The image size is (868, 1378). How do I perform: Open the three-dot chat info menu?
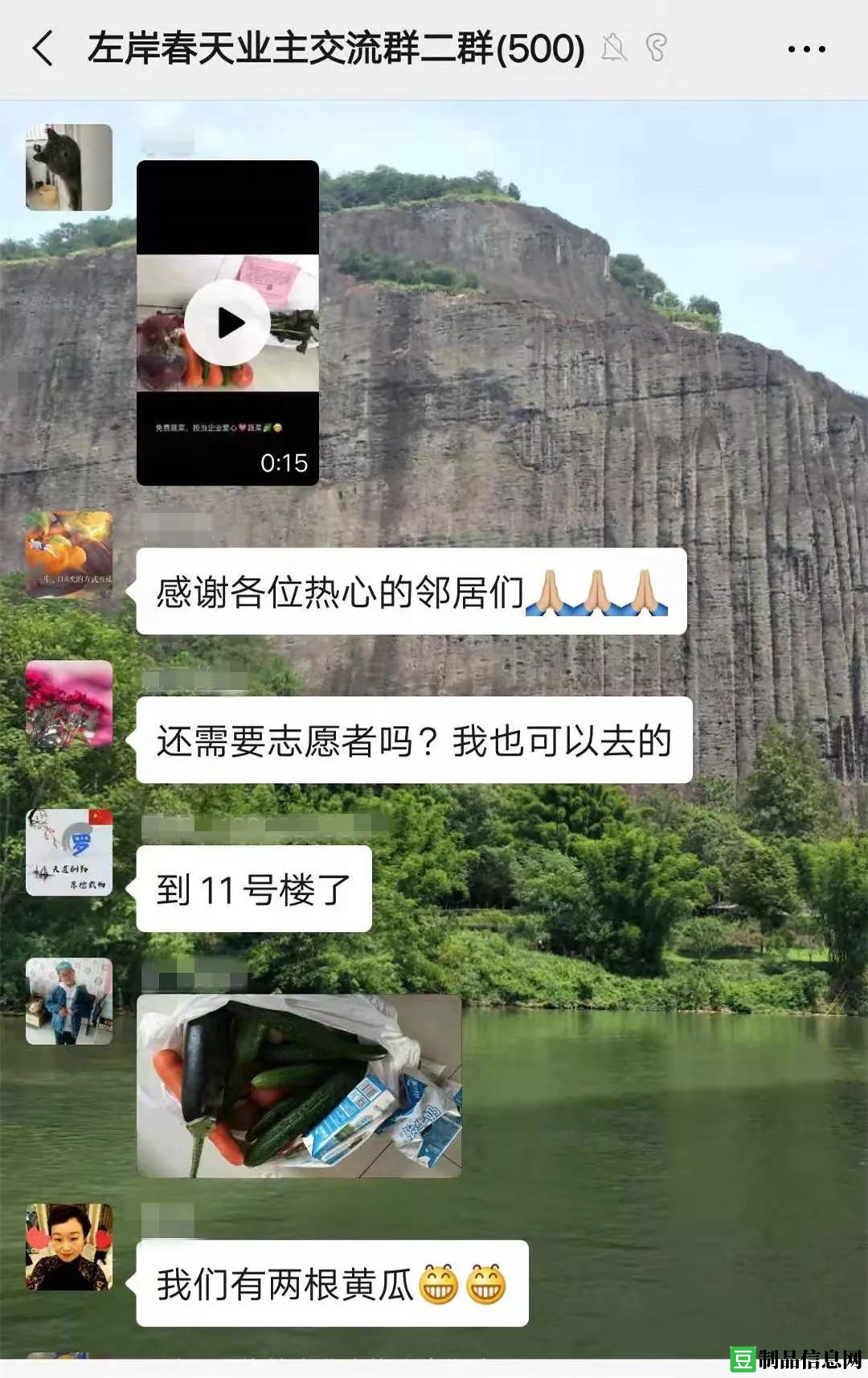coord(806,49)
